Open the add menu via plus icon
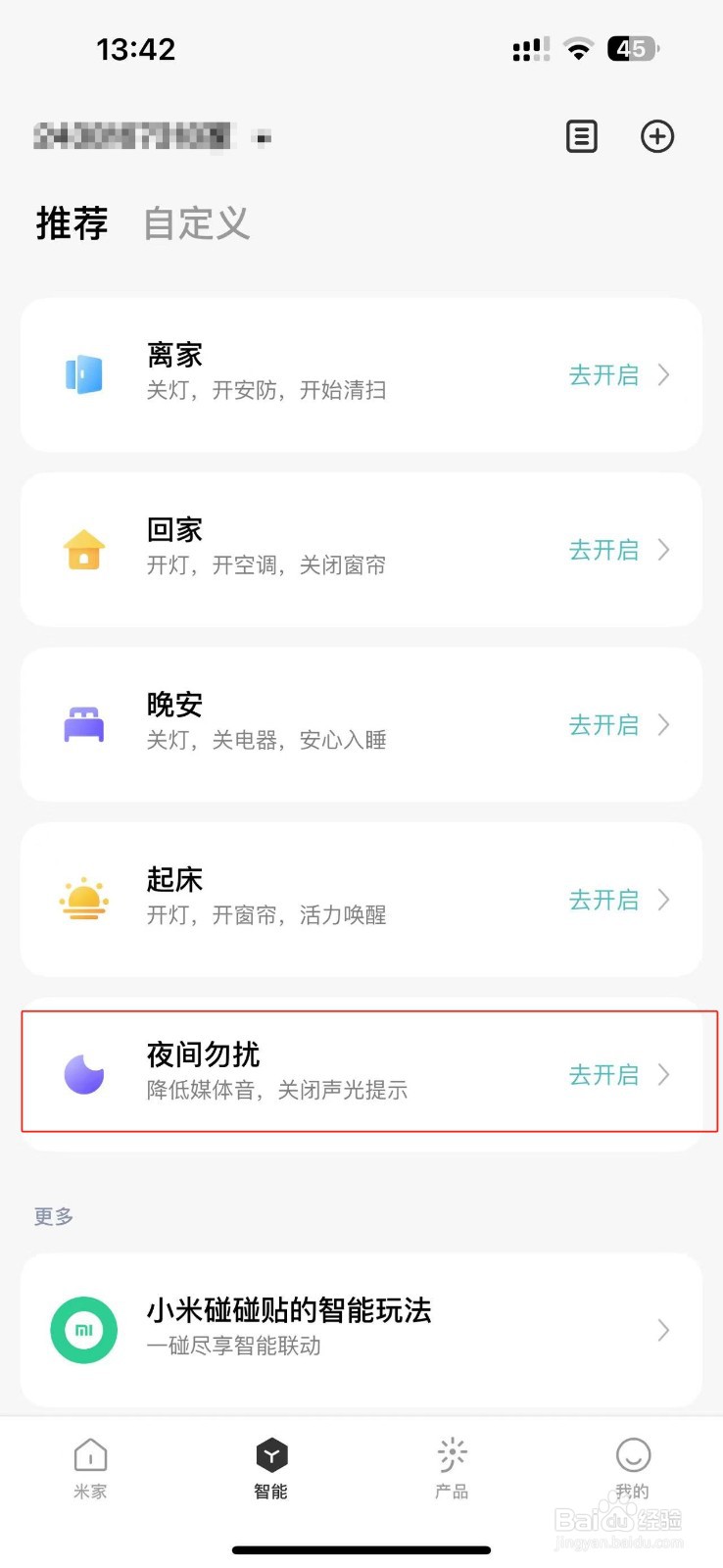 click(657, 137)
